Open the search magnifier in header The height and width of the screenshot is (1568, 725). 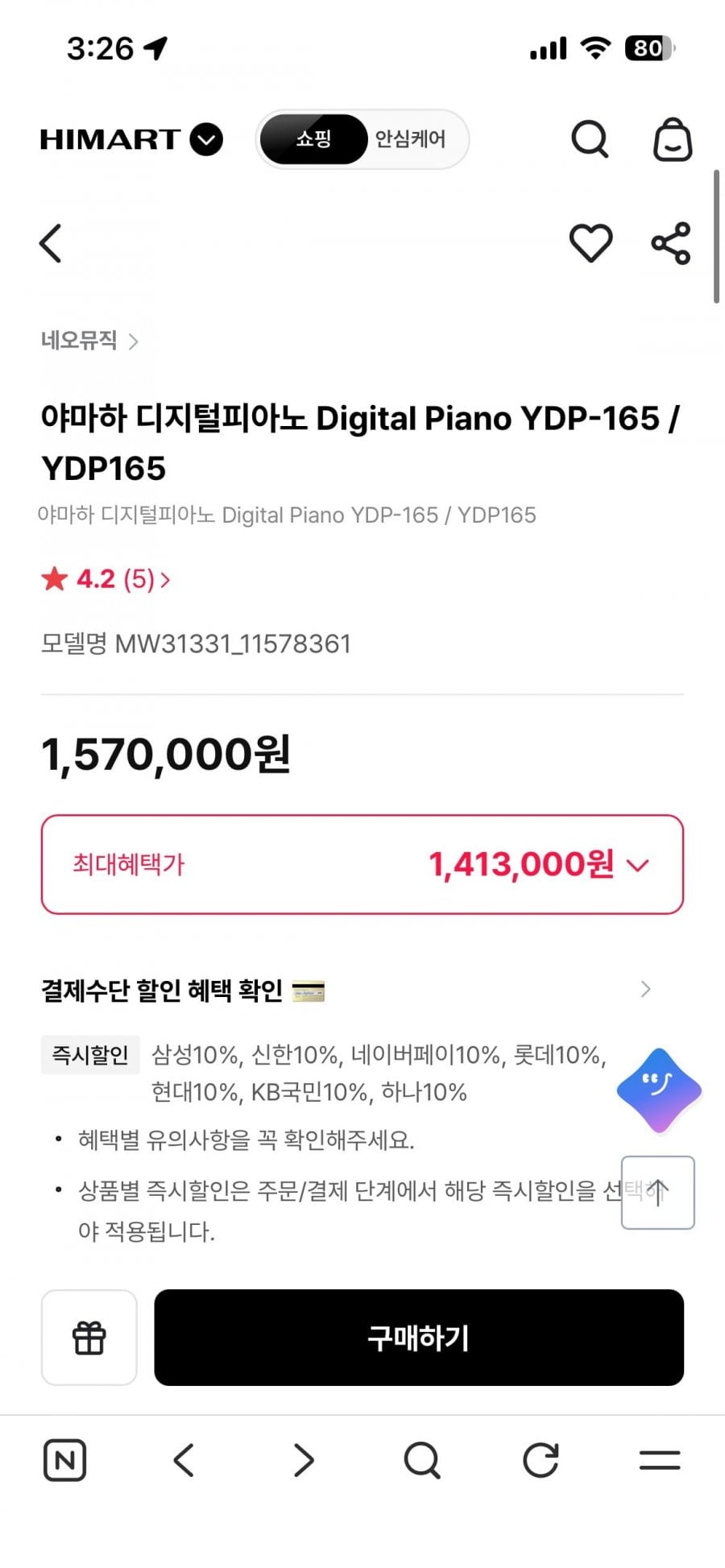590,139
